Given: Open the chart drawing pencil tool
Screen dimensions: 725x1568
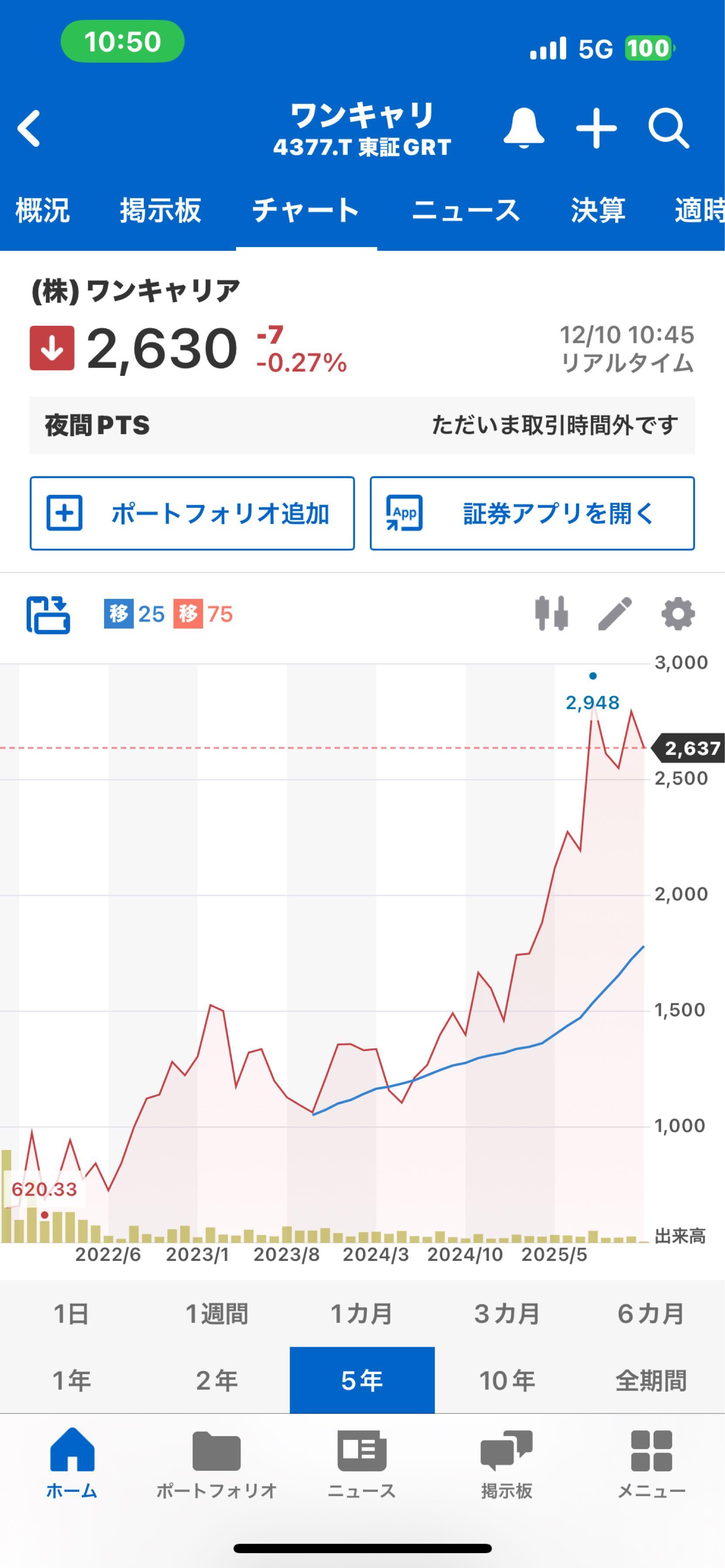Looking at the screenshot, I should click(615, 614).
